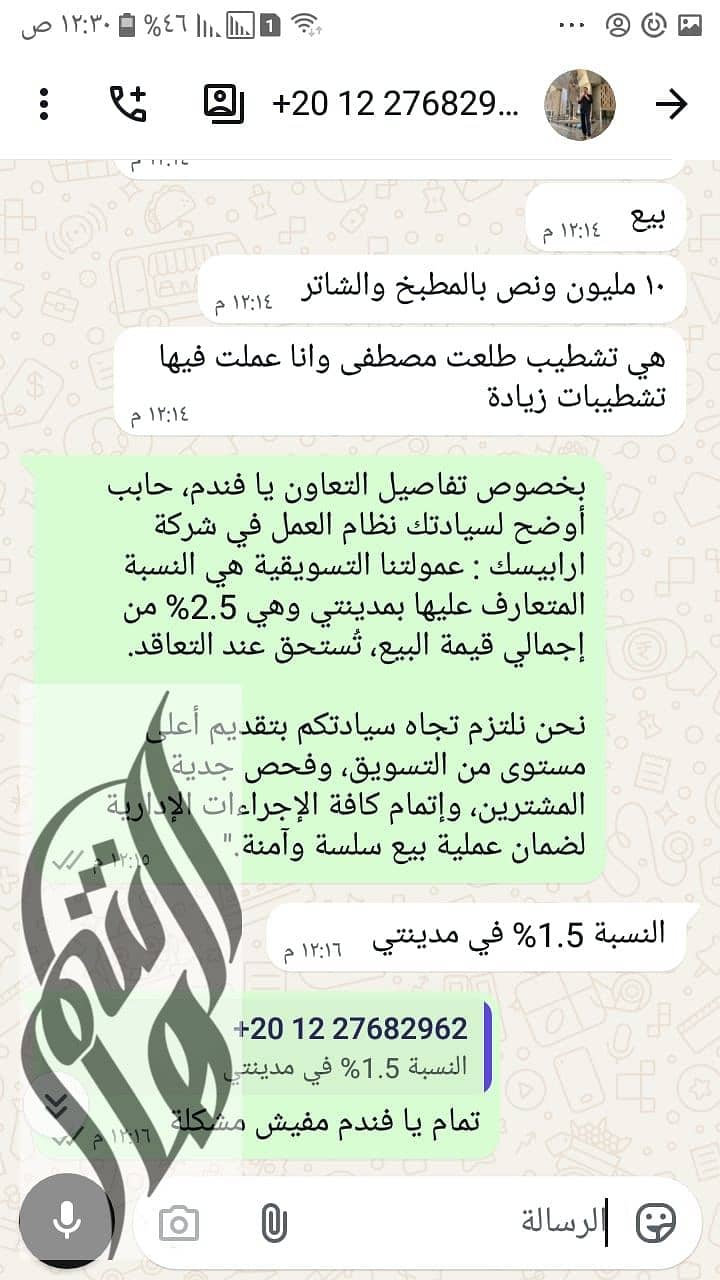View the contact's profile photo
Screen dimensions: 720x1280
[580, 104]
